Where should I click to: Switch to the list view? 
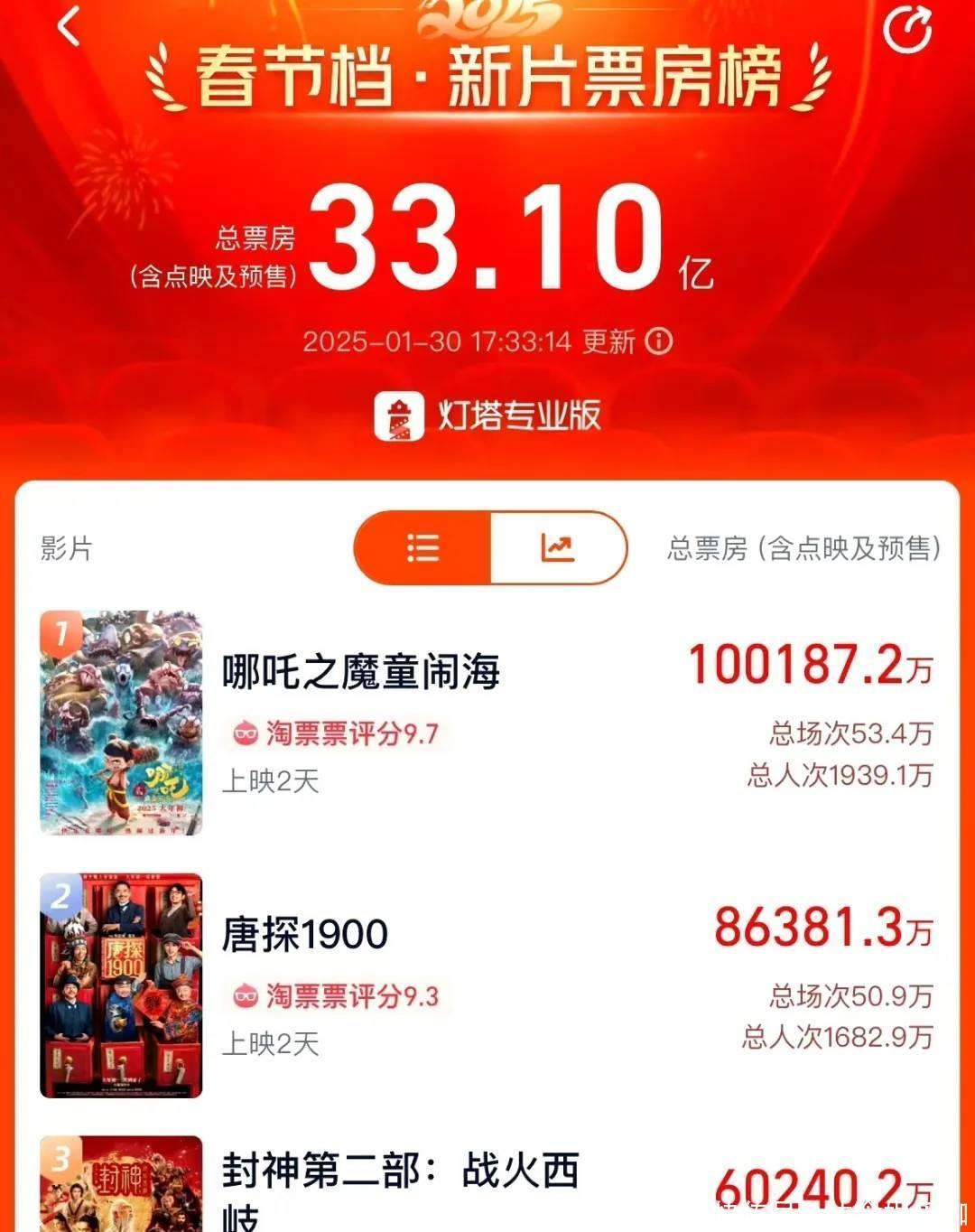(x=422, y=547)
